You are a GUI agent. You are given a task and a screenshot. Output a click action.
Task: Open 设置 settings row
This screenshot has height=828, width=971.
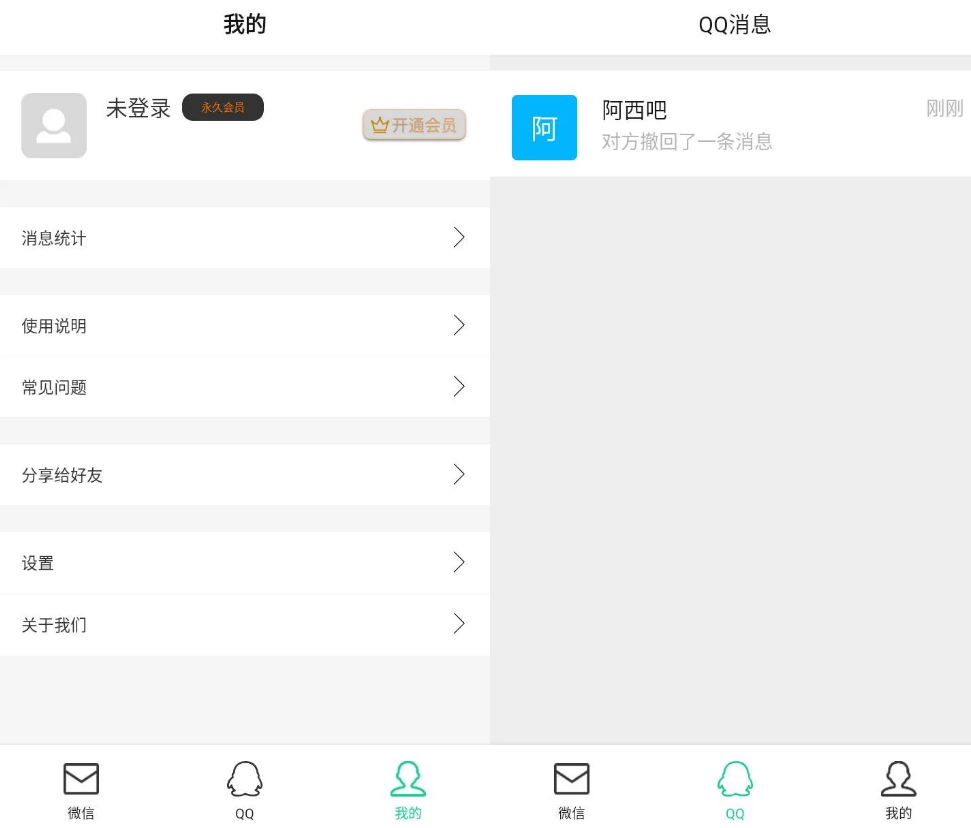coord(244,563)
